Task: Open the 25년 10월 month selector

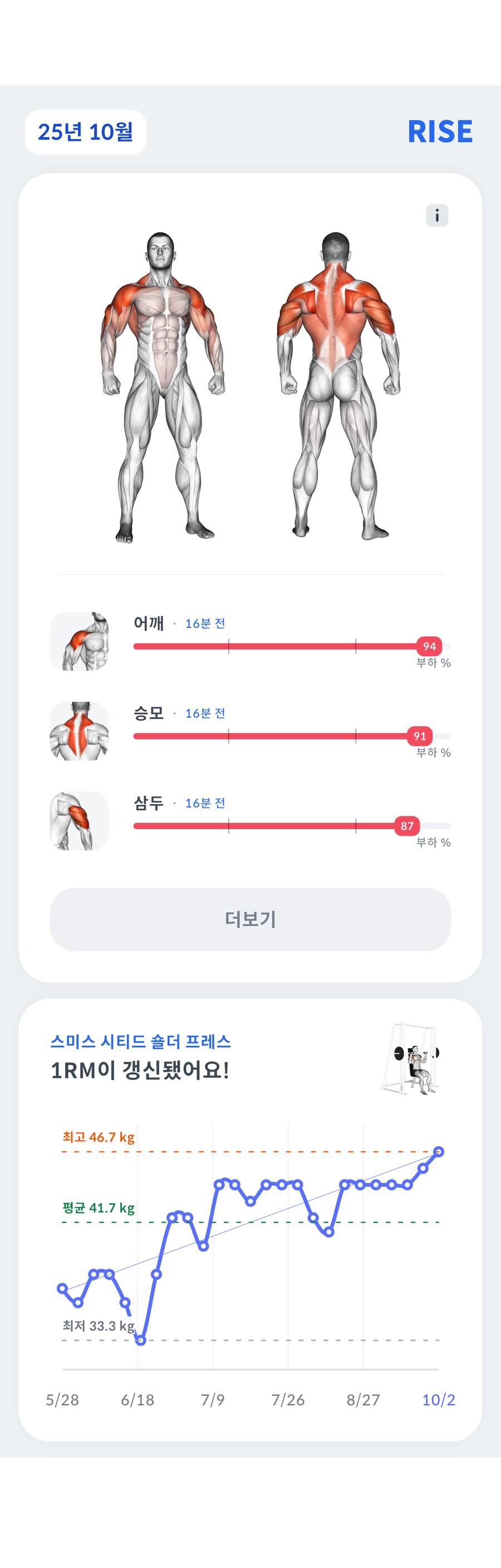Action: pos(85,132)
